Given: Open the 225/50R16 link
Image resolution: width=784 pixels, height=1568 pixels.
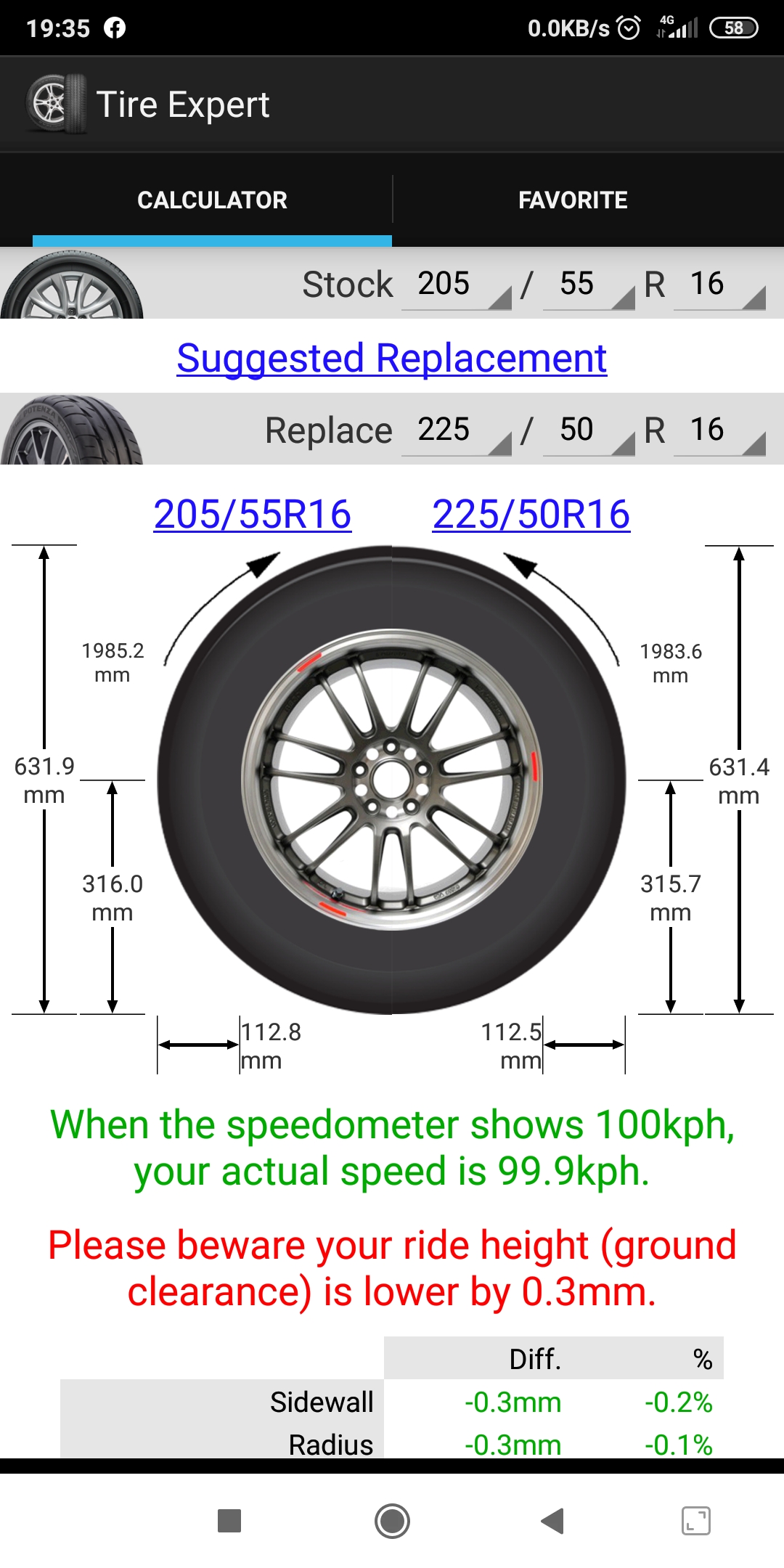Looking at the screenshot, I should click(x=531, y=514).
